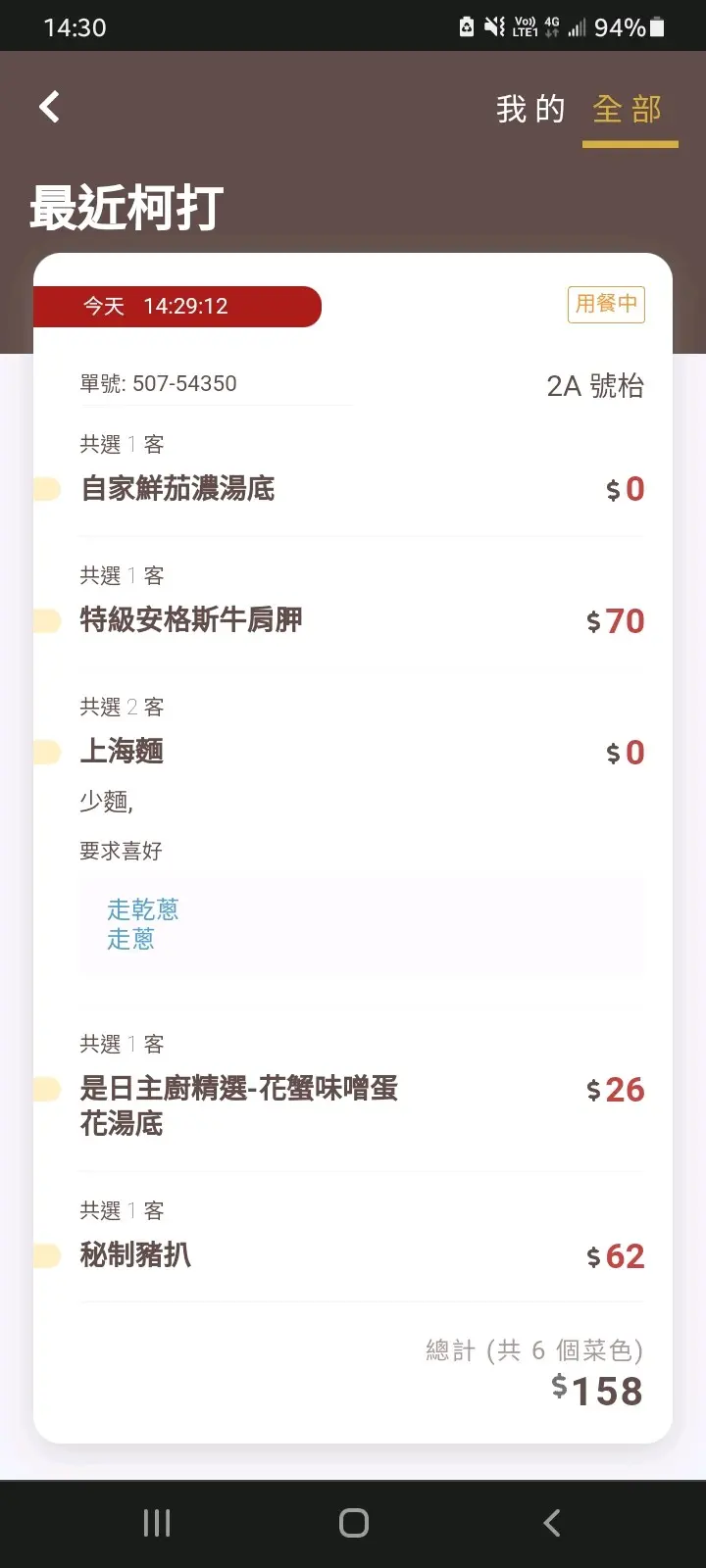This screenshot has width=706, height=1568.
Task: Switch to the 我的 tab
Action: point(530,109)
